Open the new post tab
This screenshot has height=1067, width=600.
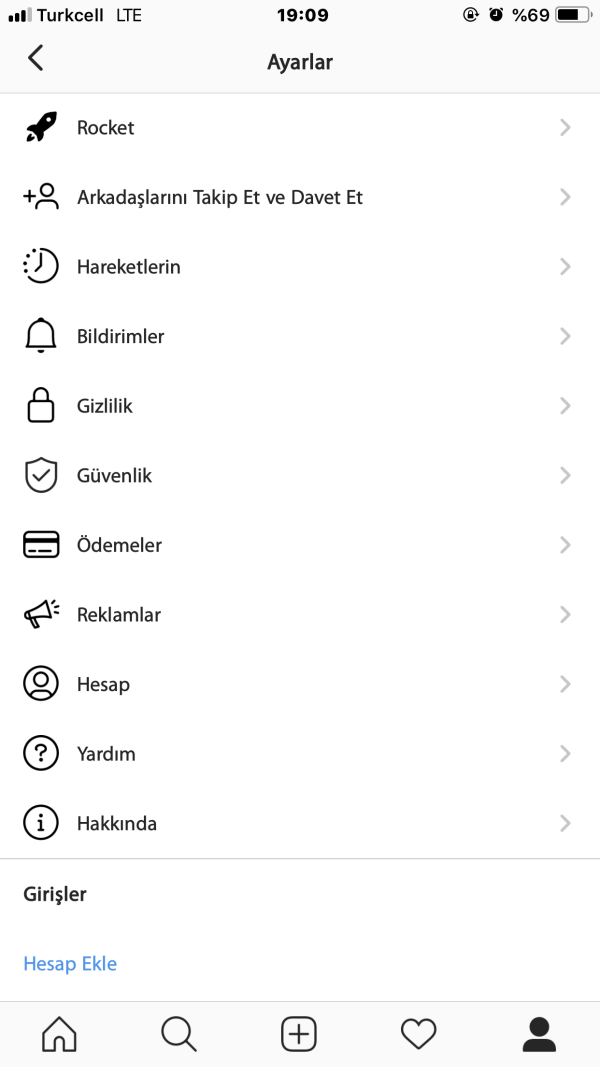pyautogui.click(x=299, y=1034)
